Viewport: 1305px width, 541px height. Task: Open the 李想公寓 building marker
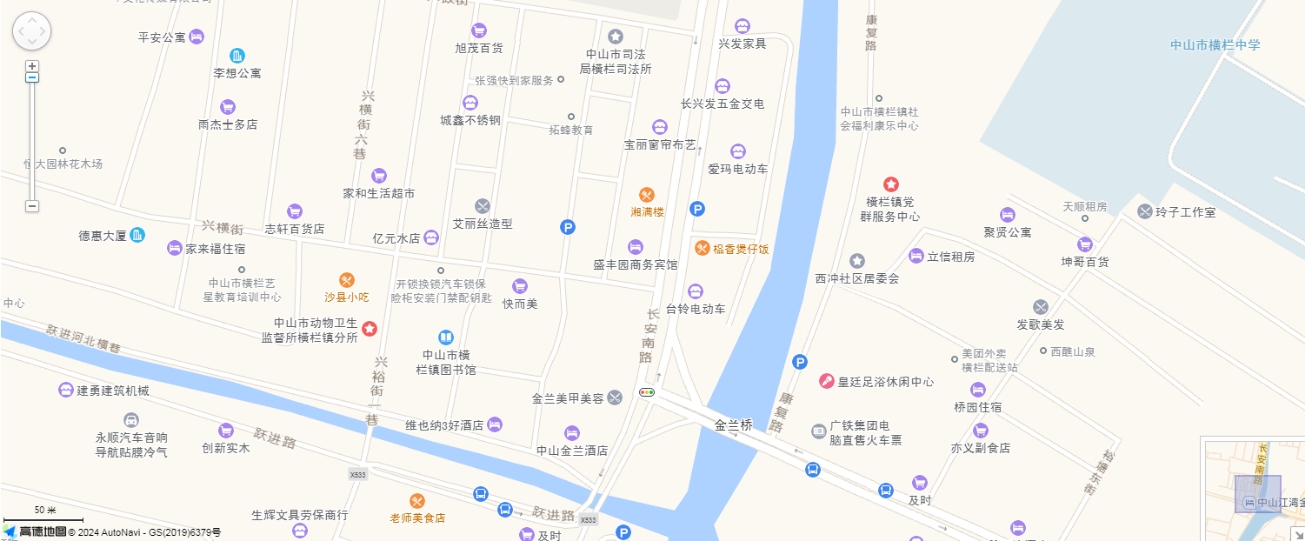pyautogui.click(x=237, y=55)
